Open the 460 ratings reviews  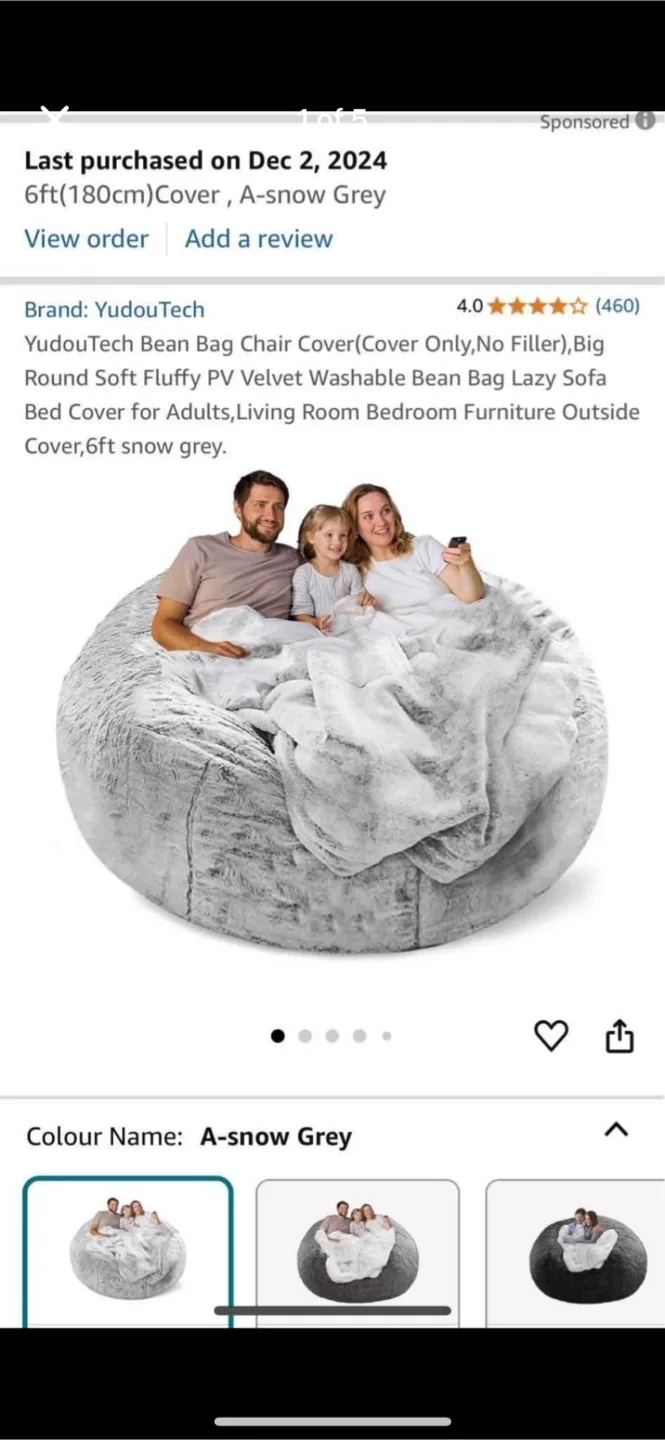pyautogui.click(x=617, y=306)
